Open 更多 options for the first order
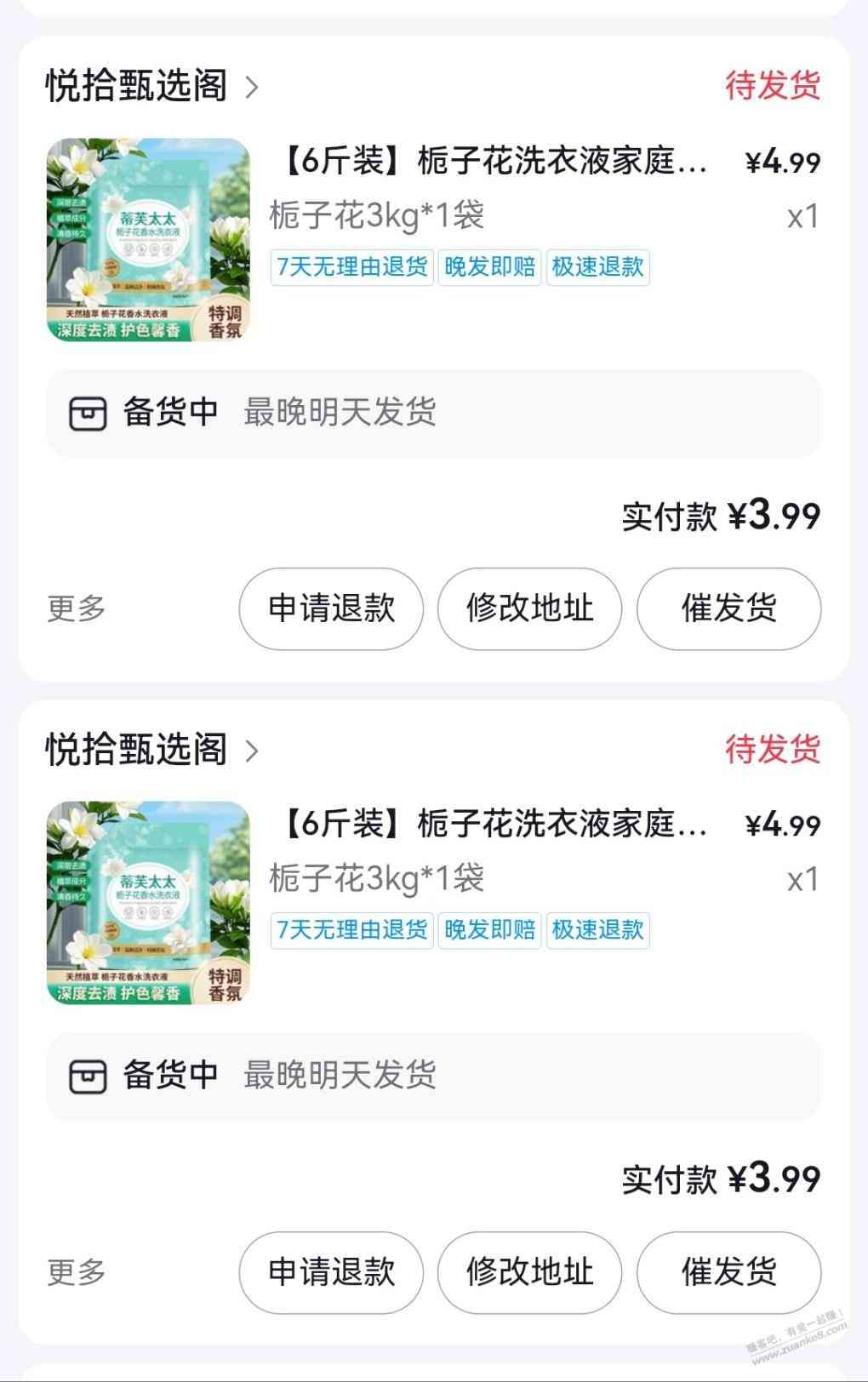The width and height of the screenshot is (868, 1382). coord(77,608)
